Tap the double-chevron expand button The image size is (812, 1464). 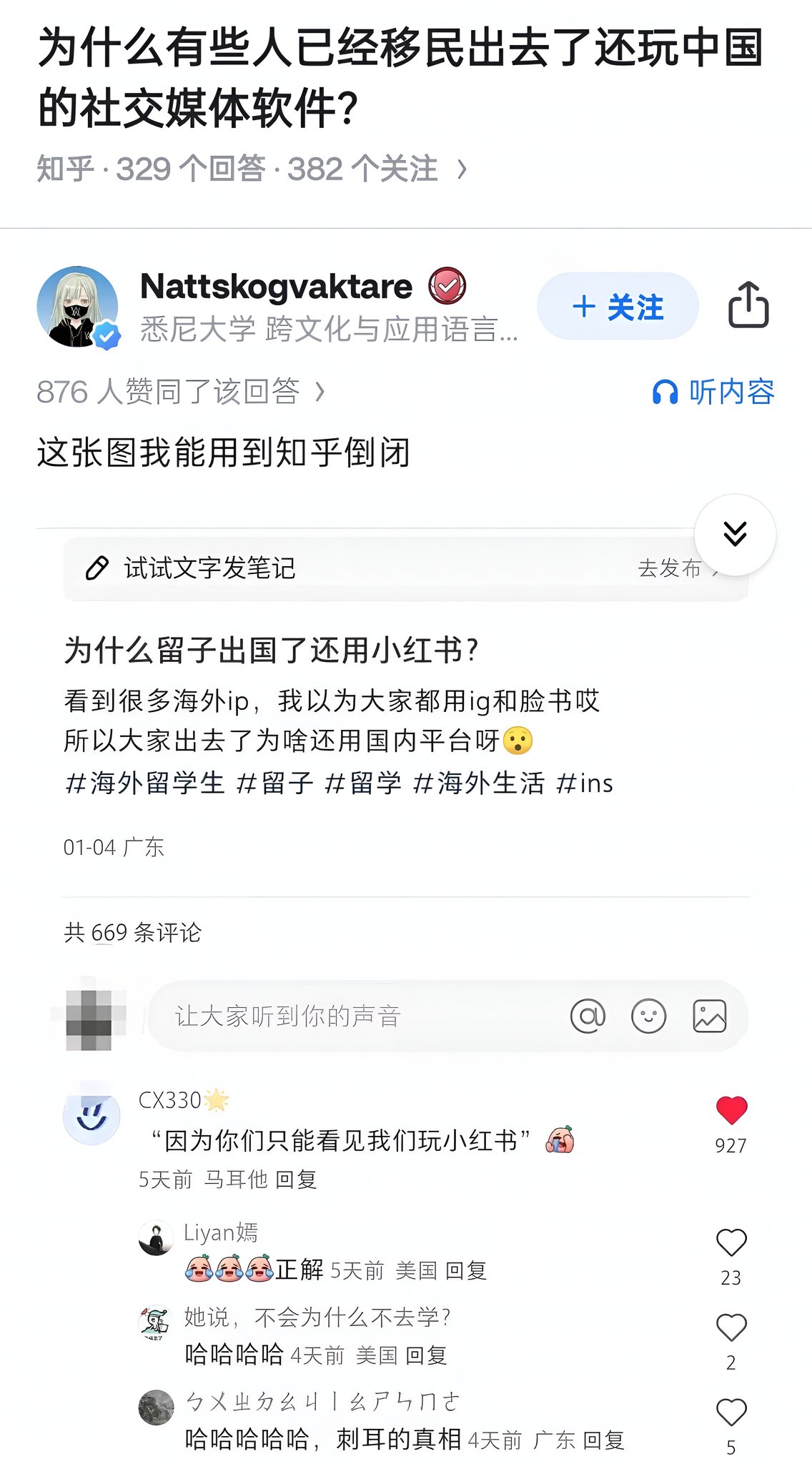click(735, 534)
